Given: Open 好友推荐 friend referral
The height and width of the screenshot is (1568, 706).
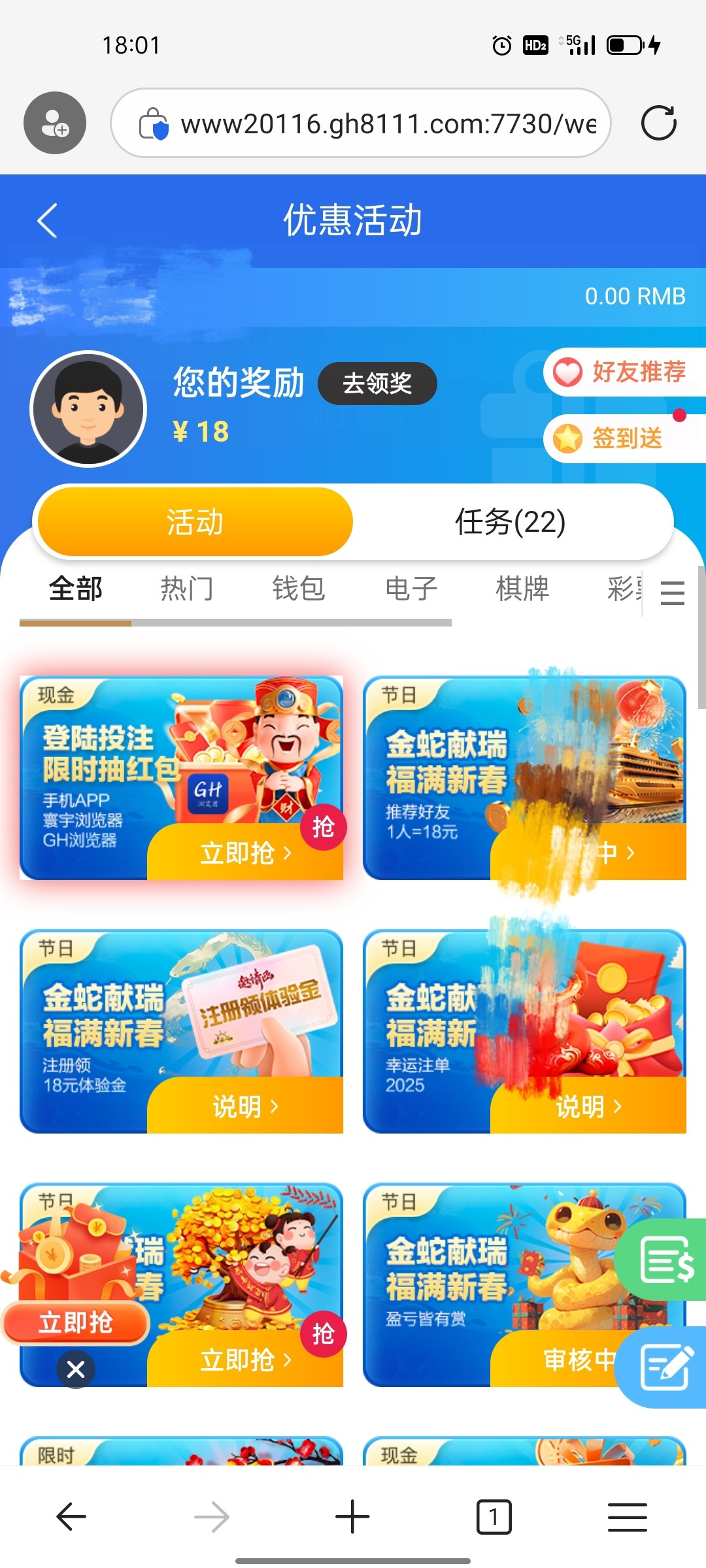Looking at the screenshot, I should (x=624, y=372).
